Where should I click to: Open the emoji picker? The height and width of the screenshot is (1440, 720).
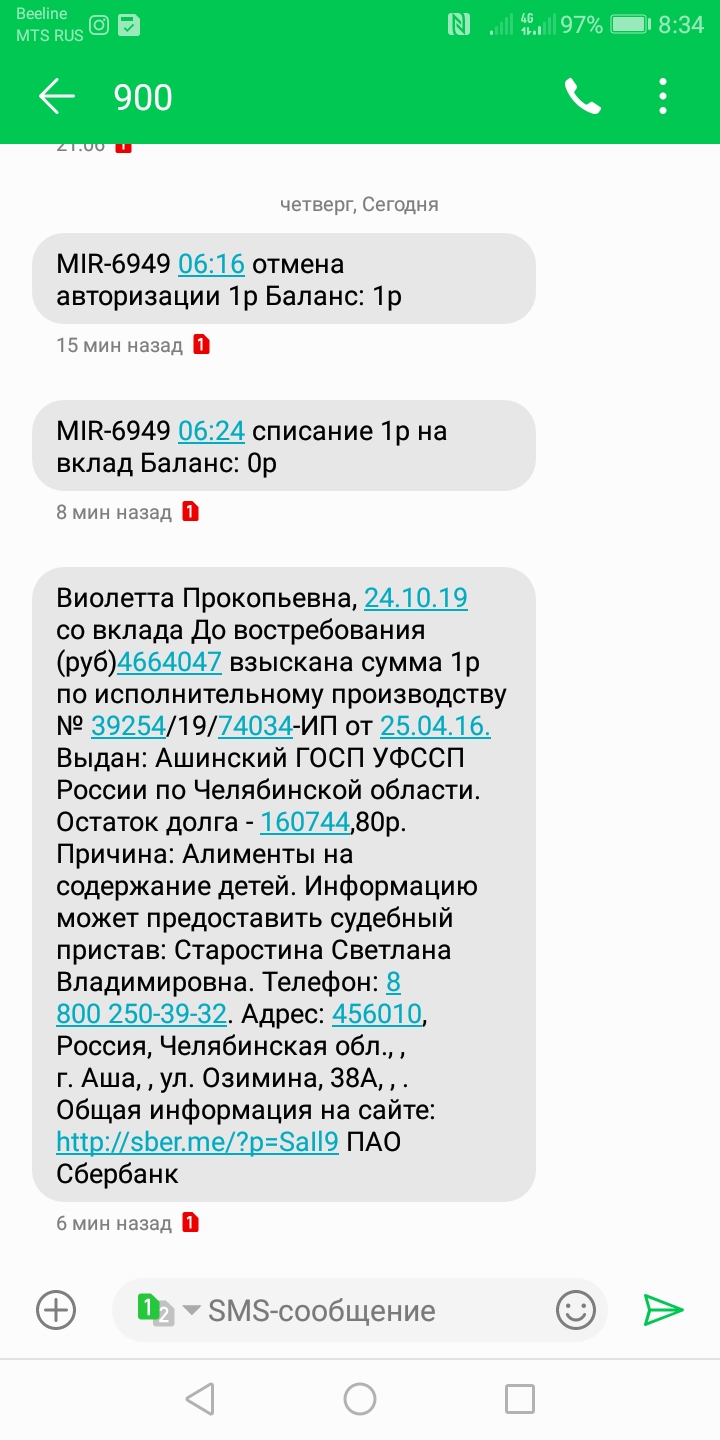[x=576, y=1310]
